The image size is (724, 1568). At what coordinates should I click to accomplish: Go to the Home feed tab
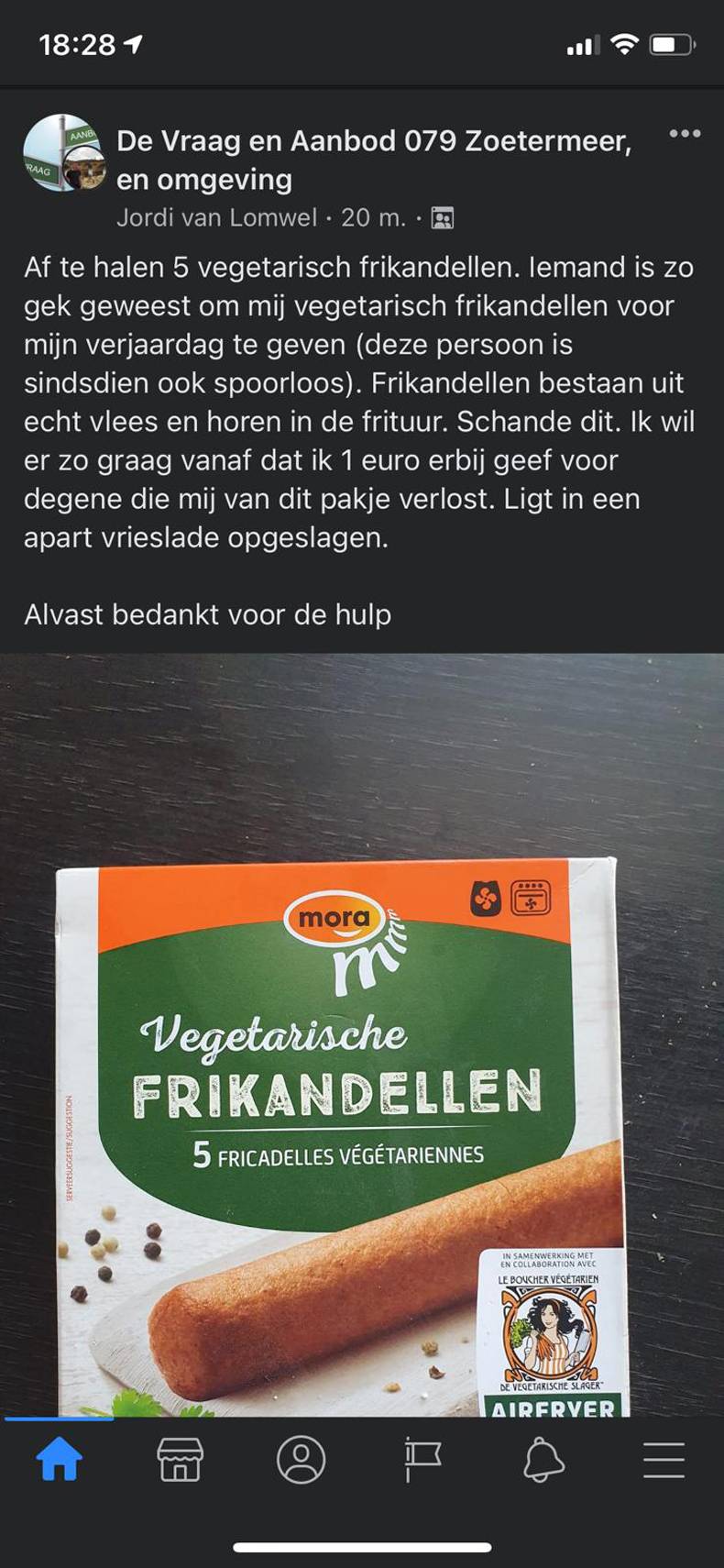[x=59, y=1459]
